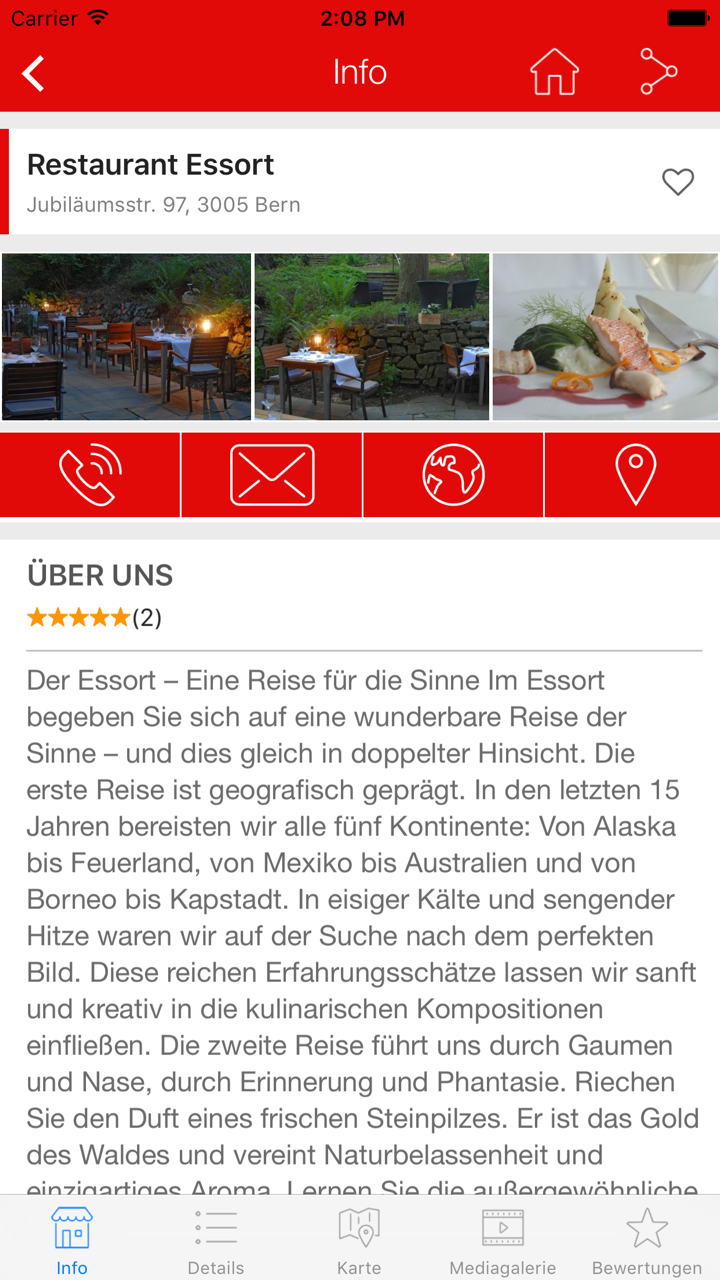Toggle the heart to favorite Restaurant Essort

click(678, 182)
